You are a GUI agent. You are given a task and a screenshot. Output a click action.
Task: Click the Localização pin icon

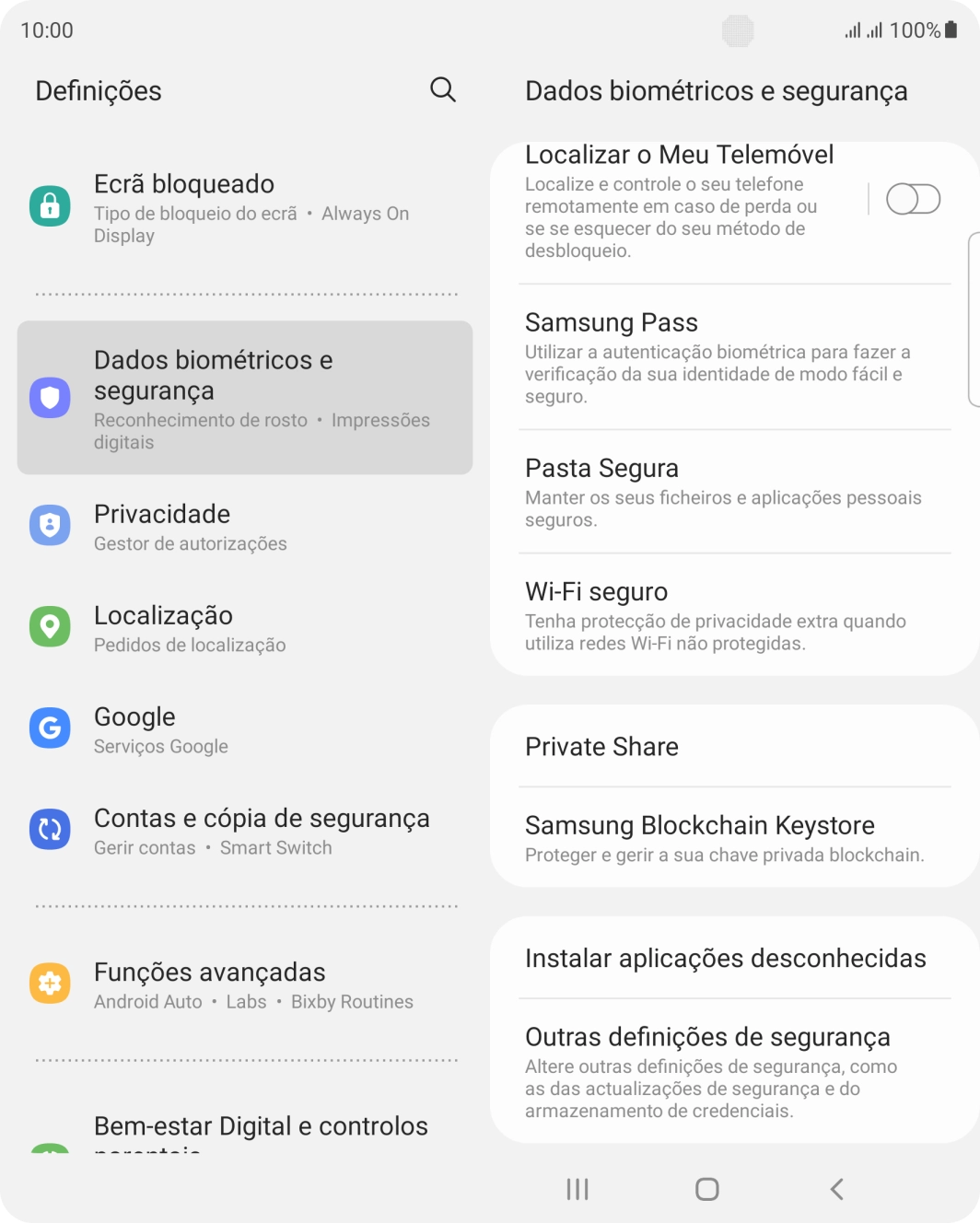[x=51, y=627]
